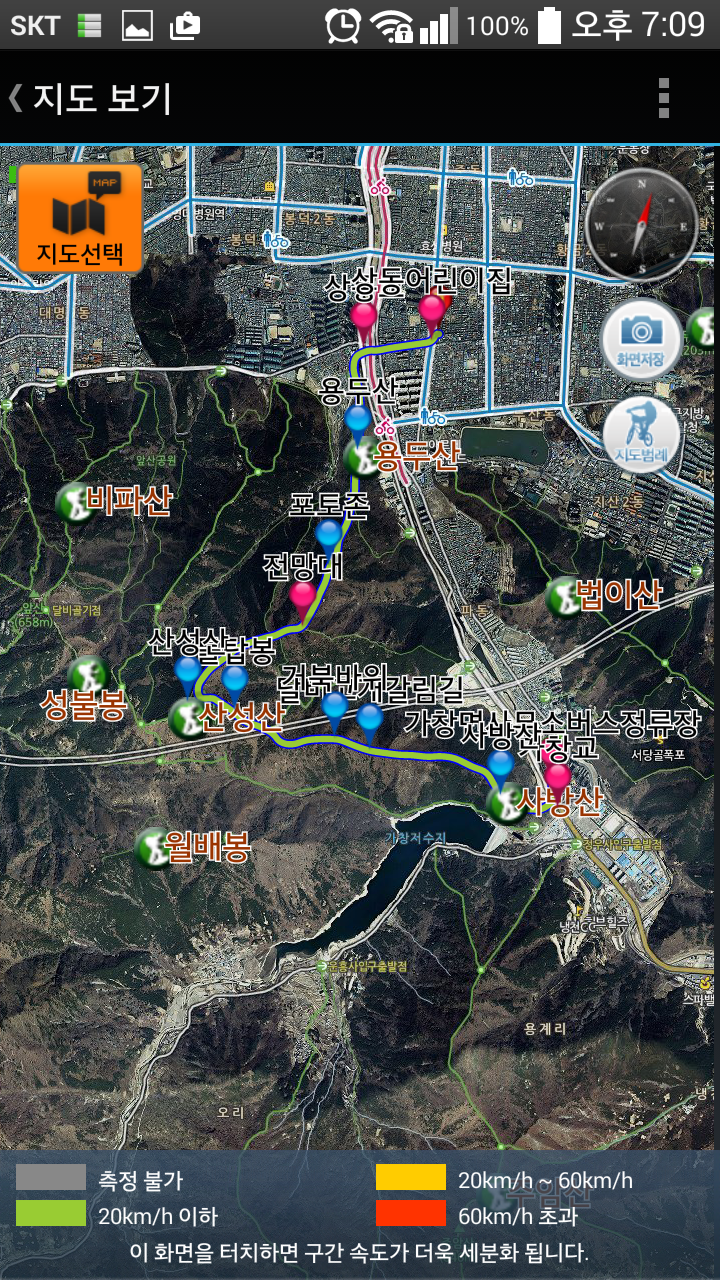The width and height of the screenshot is (720, 1280).
Task: Open the 비파산 mountain icon
Action: click(74, 501)
